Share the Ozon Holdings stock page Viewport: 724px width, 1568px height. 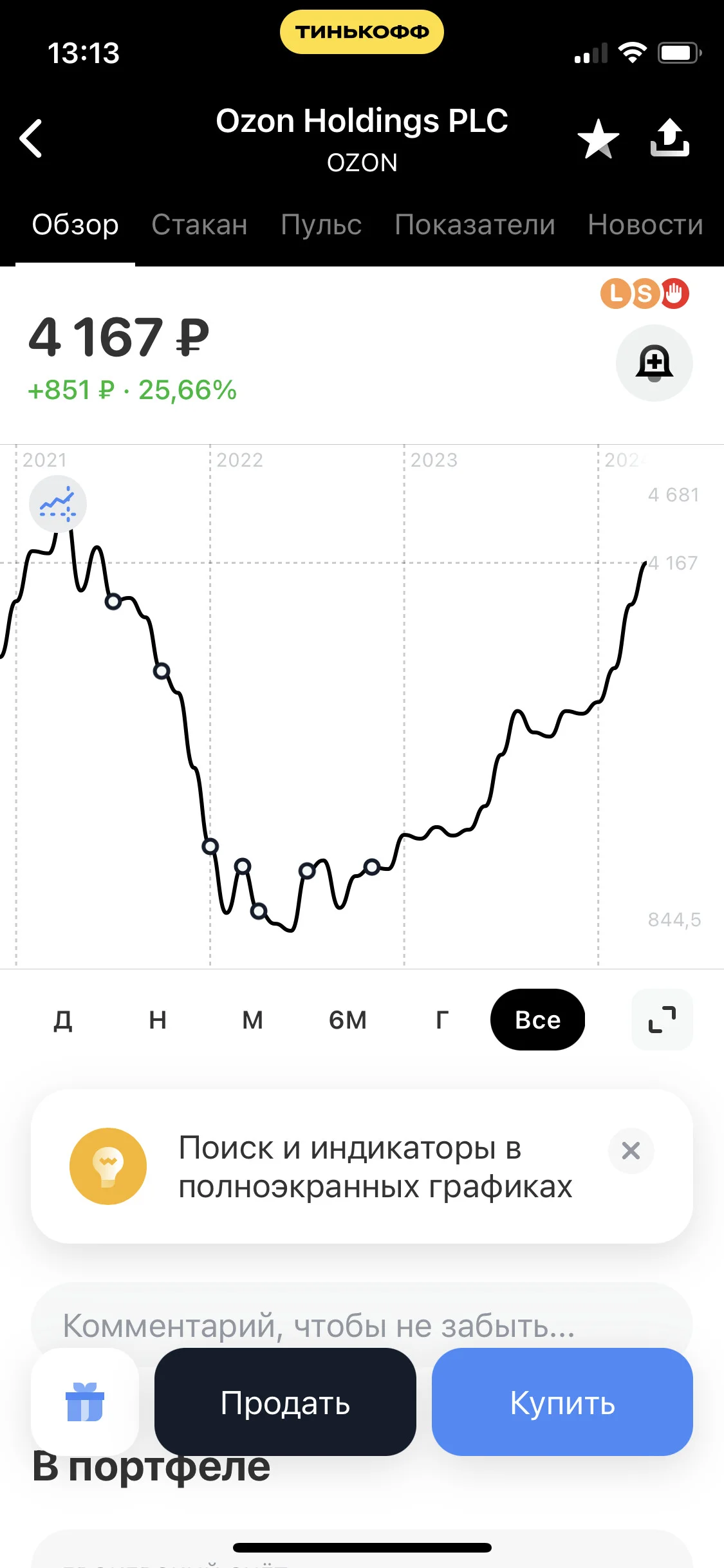coord(670,138)
